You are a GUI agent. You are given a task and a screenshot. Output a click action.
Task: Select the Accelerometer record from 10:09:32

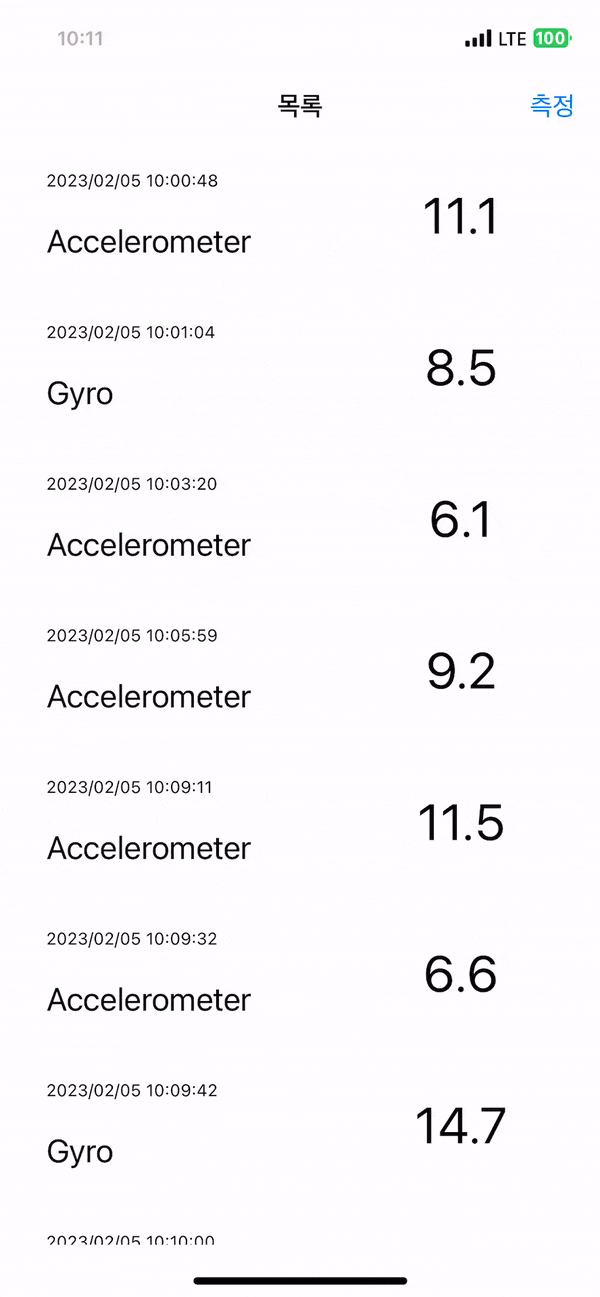(300, 975)
